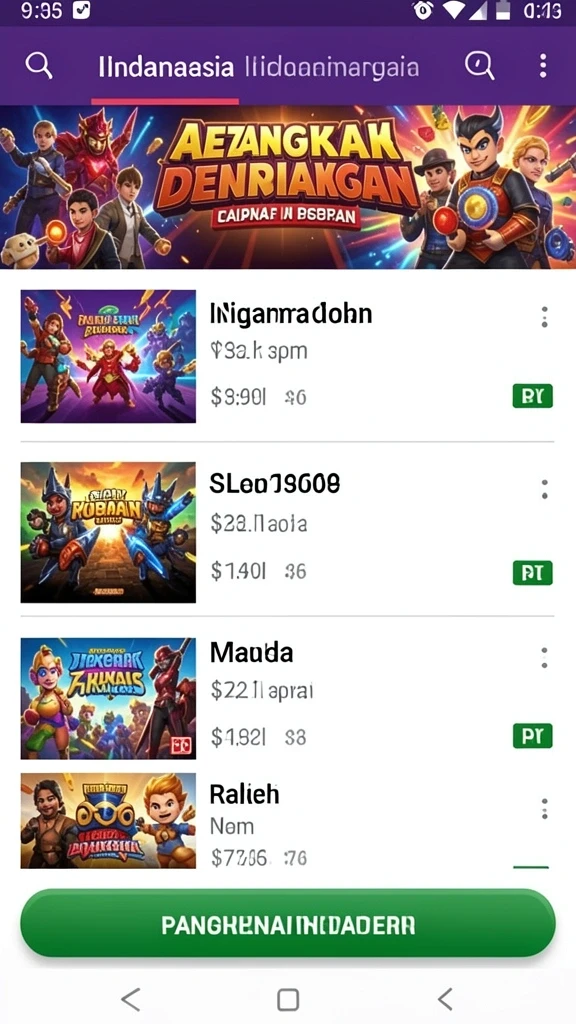Image resolution: width=576 pixels, height=1024 pixels.
Task: Open the featured game banner
Action: pyautogui.click(x=288, y=187)
